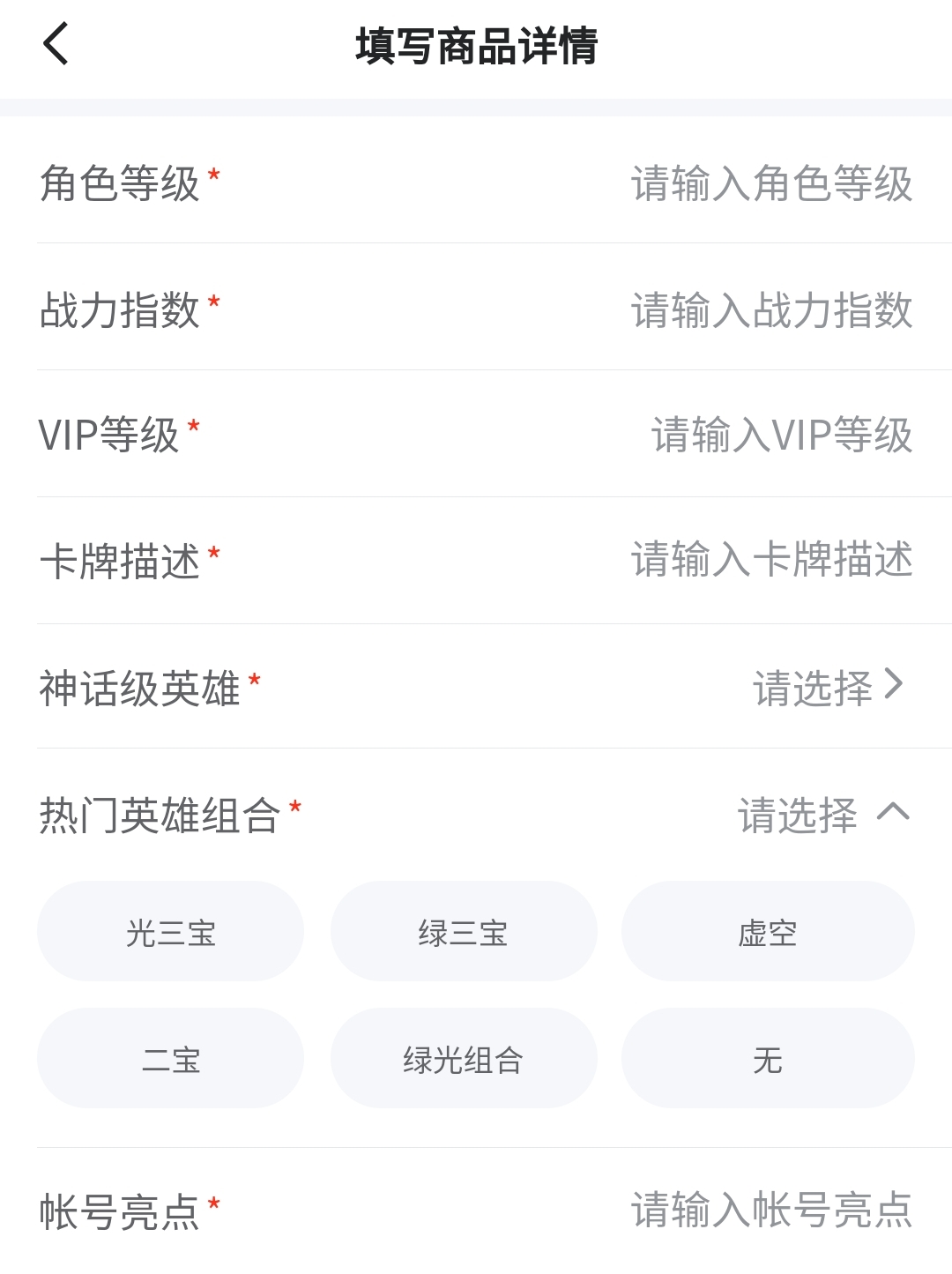Go back from the product details page
This screenshot has height=1274, width=952.
[x=56, y=44]
